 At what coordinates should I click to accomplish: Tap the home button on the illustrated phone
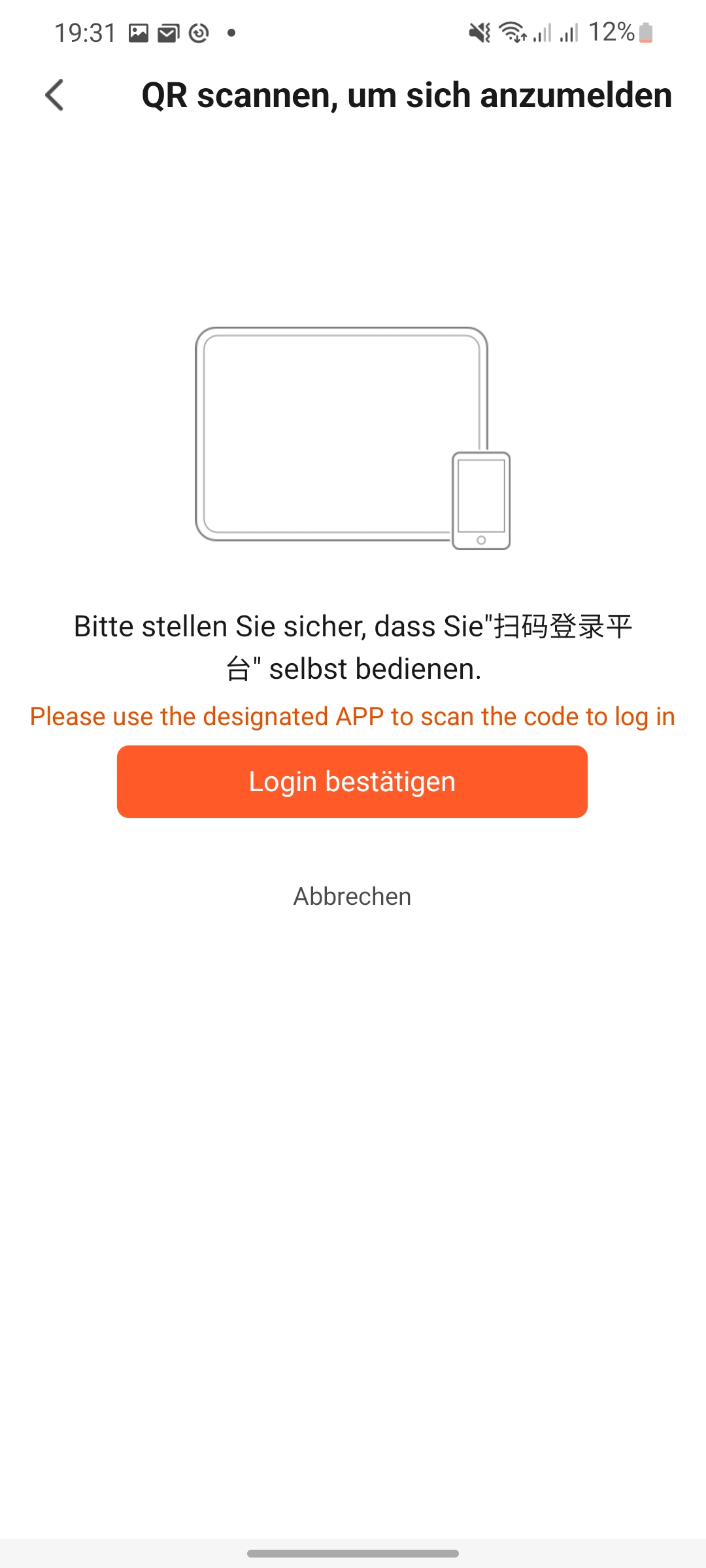tap(482, 540)
